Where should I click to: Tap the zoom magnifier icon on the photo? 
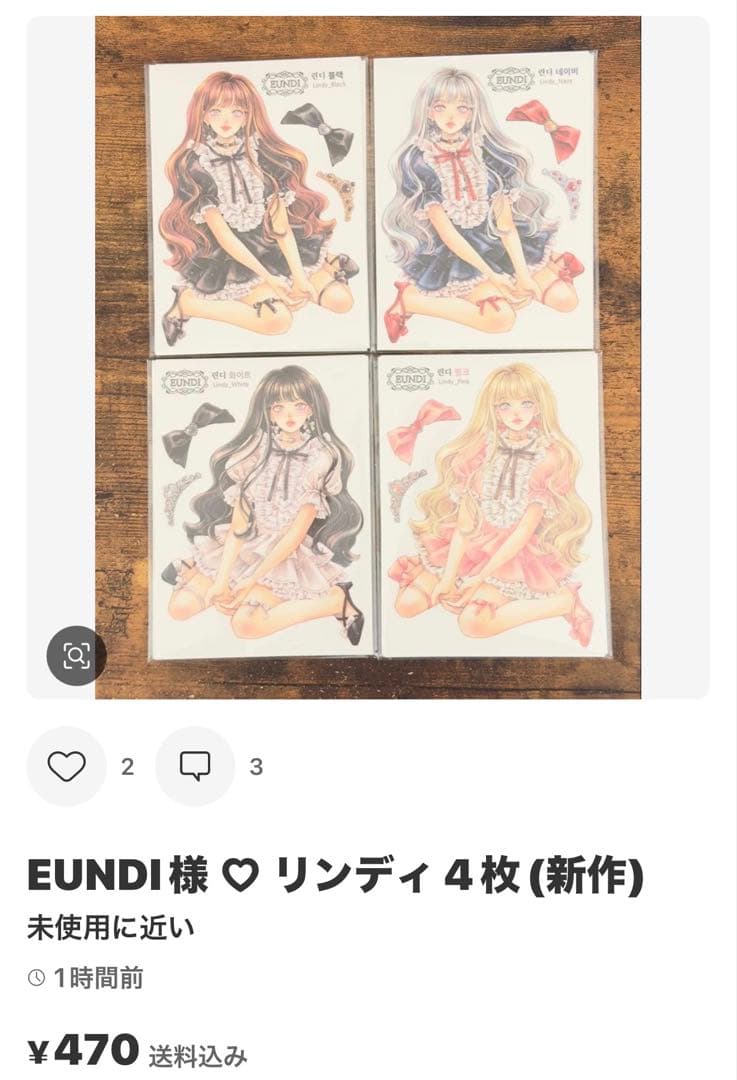[x=74, y=655]
